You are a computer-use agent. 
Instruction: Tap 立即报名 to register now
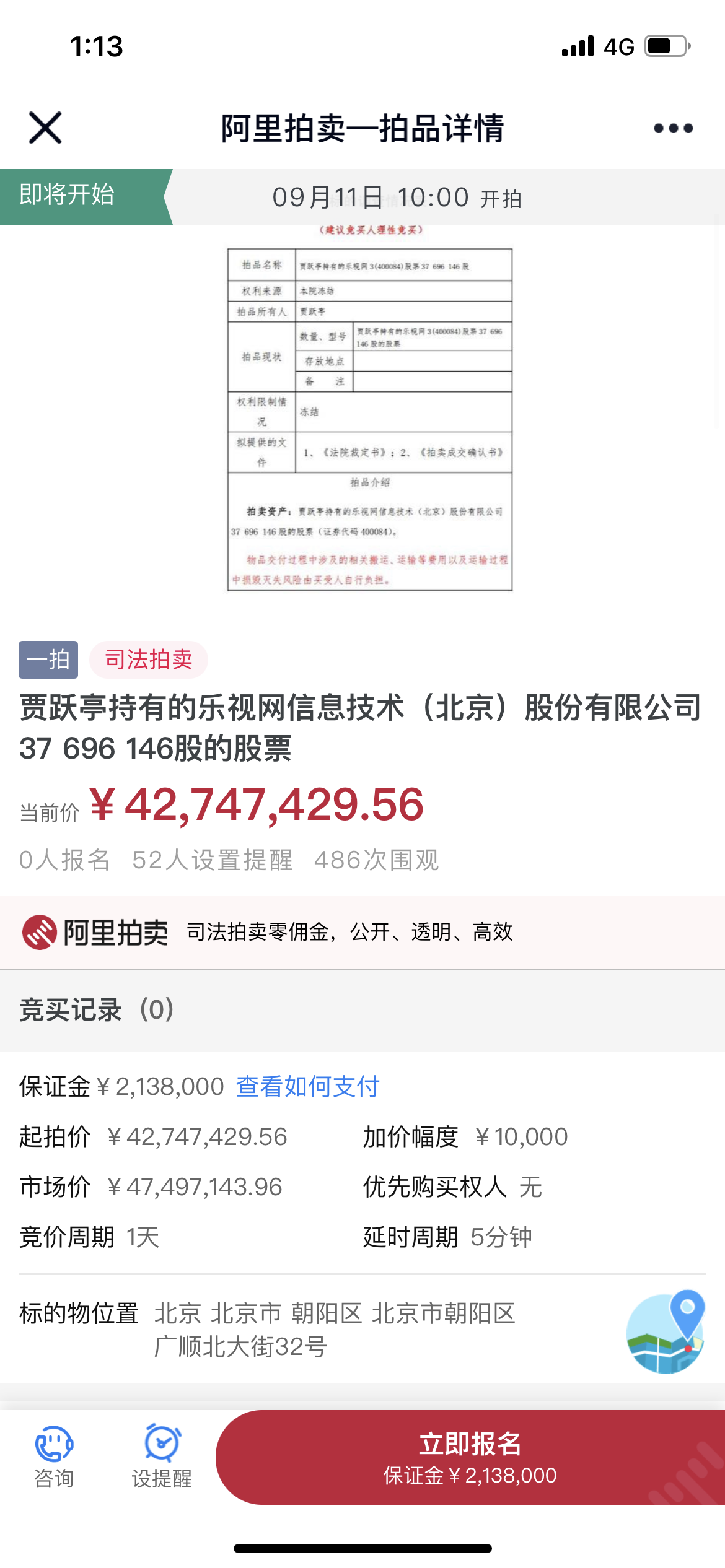point(470,1457)
